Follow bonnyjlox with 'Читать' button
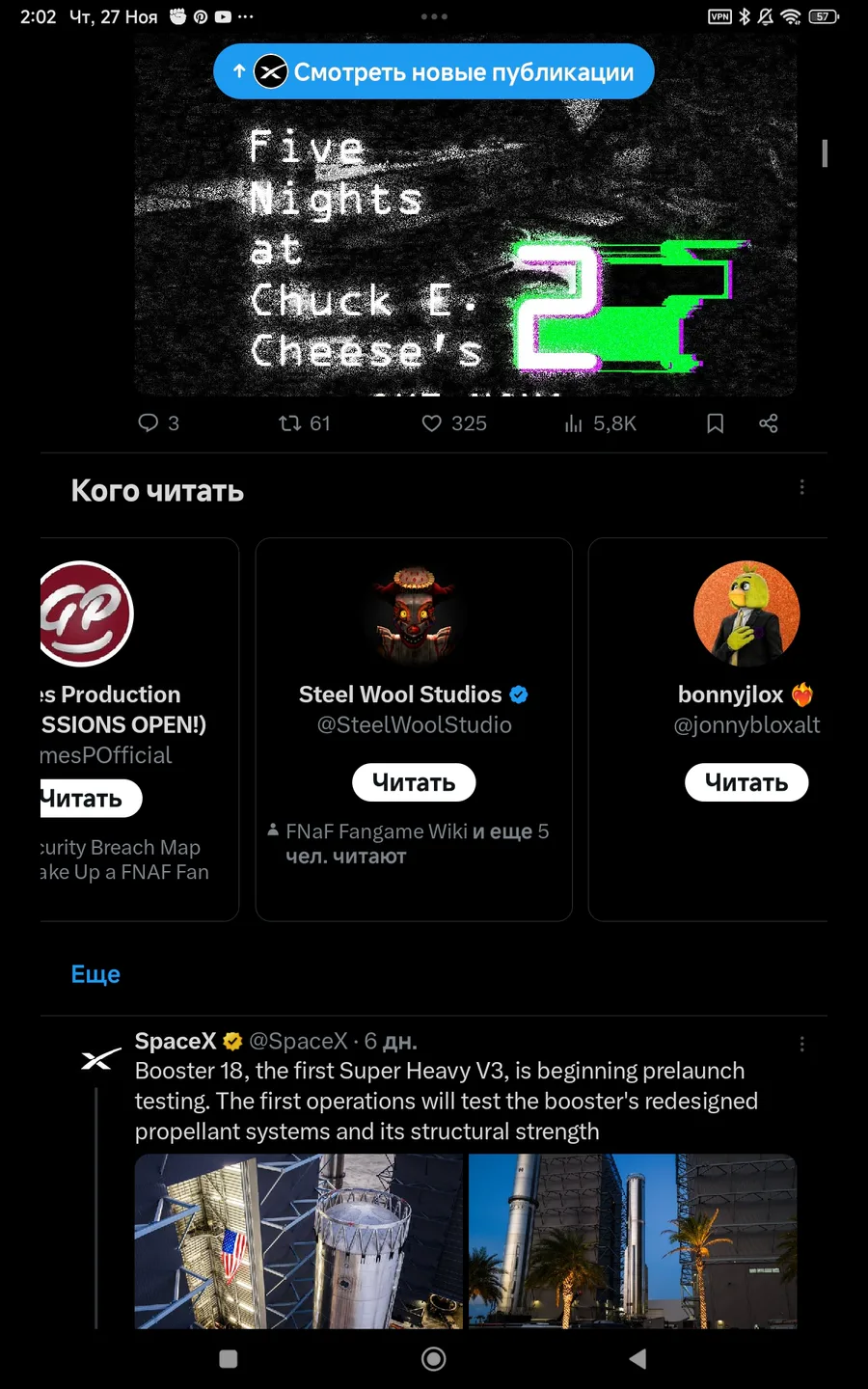The width and height of the screenshot is (868, 1389). click(x=746, y=782)
